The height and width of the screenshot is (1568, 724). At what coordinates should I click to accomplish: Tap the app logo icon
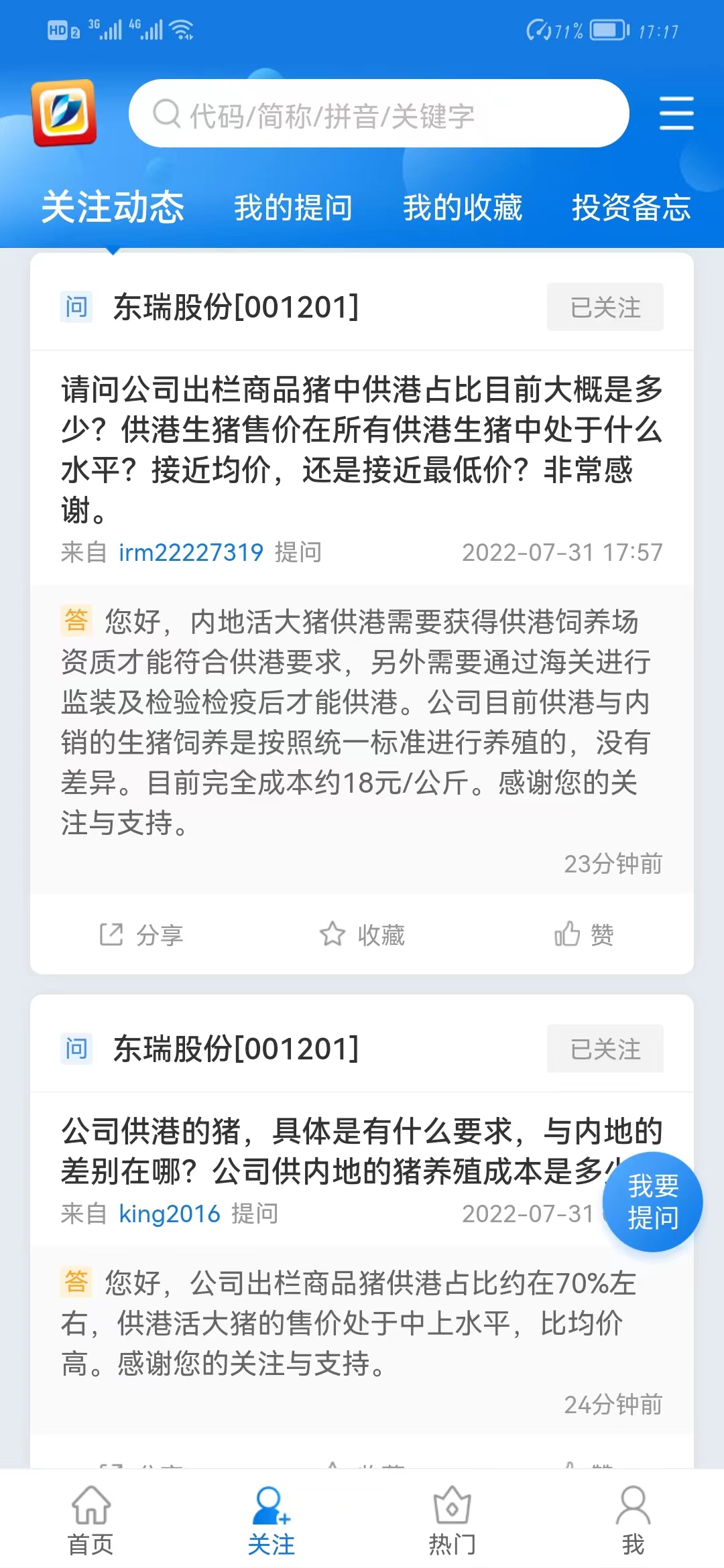coord(64,113)
